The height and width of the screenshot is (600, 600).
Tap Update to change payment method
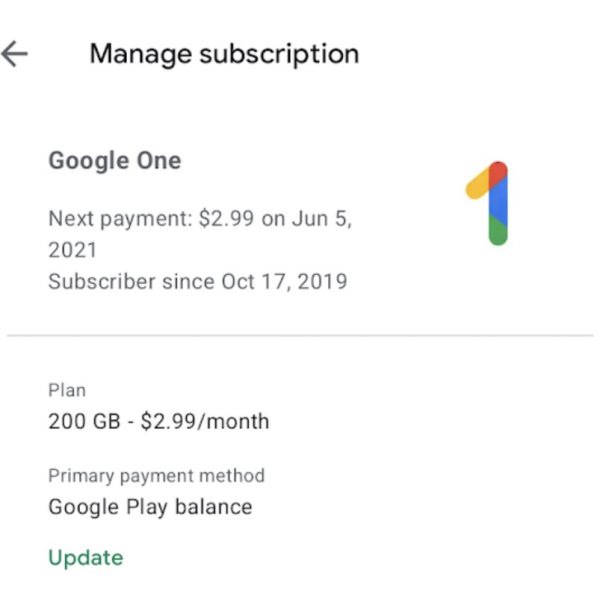(85, 557)
